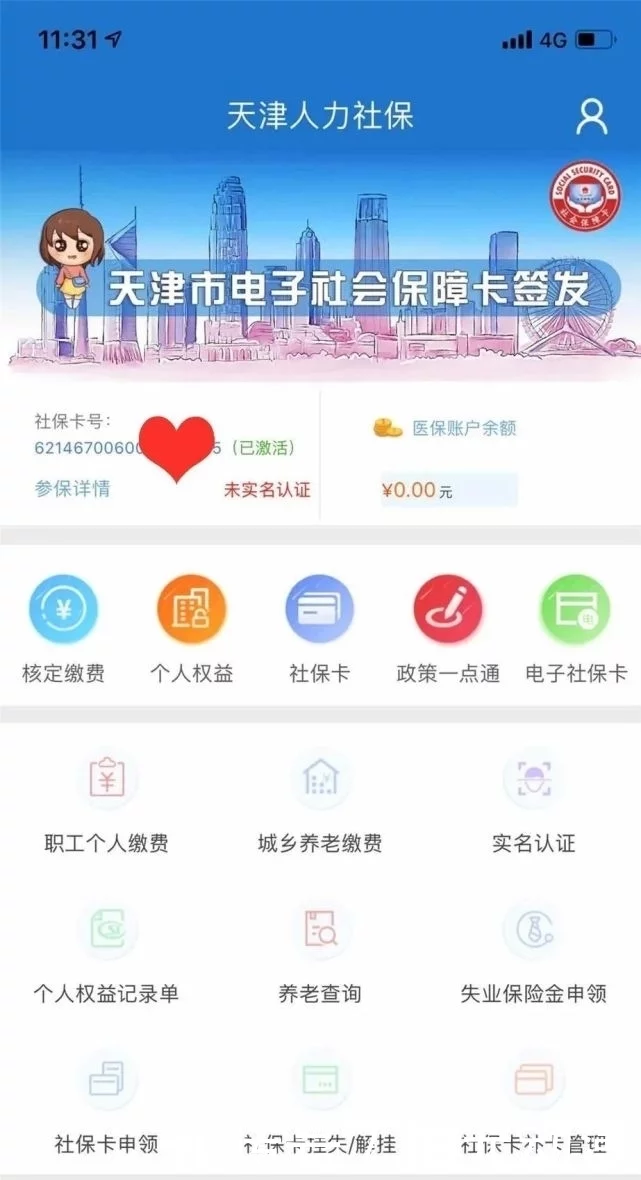View 参保详情 insurance details
The image size is (641, 1180).
pyautogui.click(x=73, y=489)
